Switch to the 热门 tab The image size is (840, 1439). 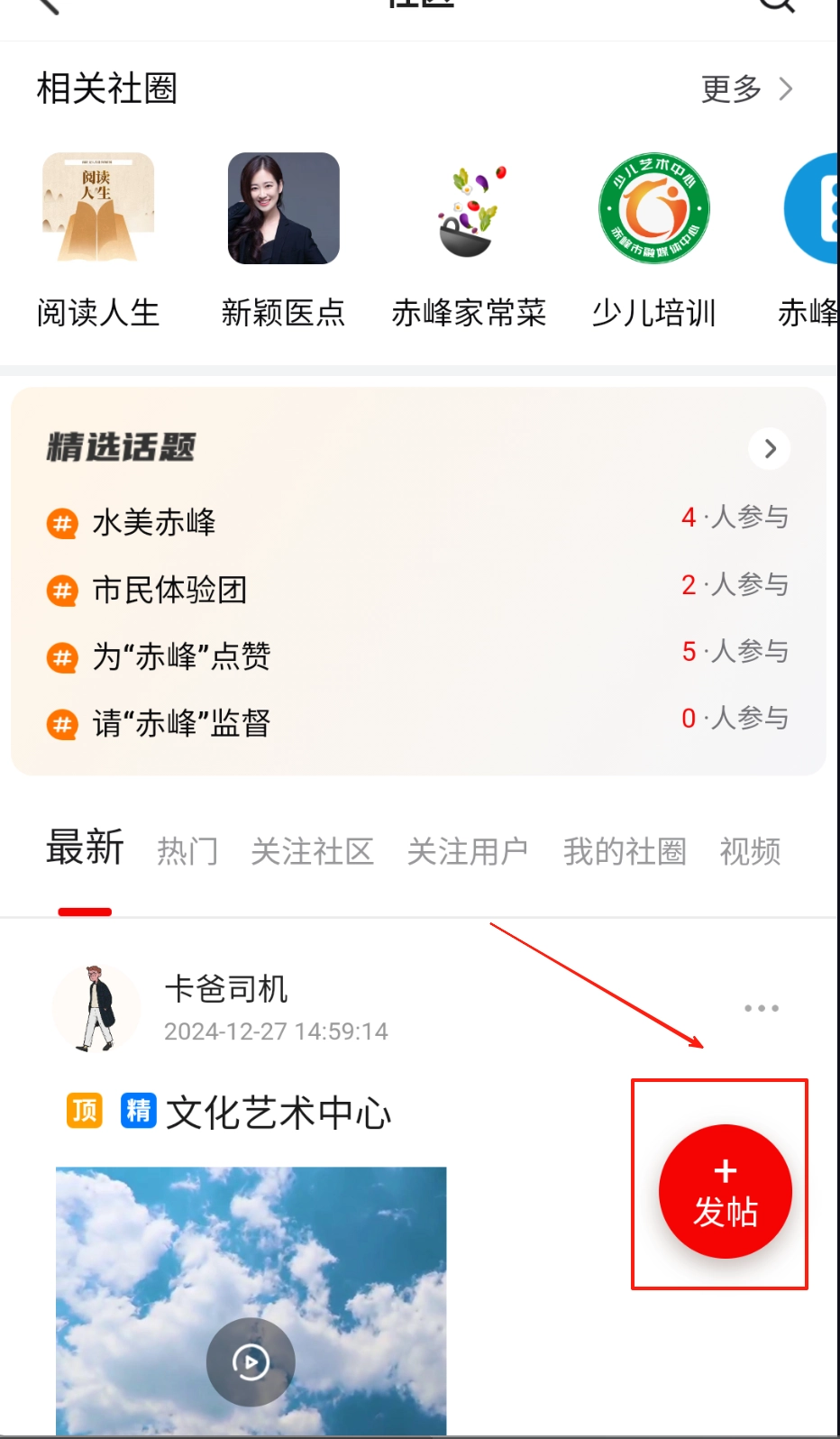[x=187, y=851]
